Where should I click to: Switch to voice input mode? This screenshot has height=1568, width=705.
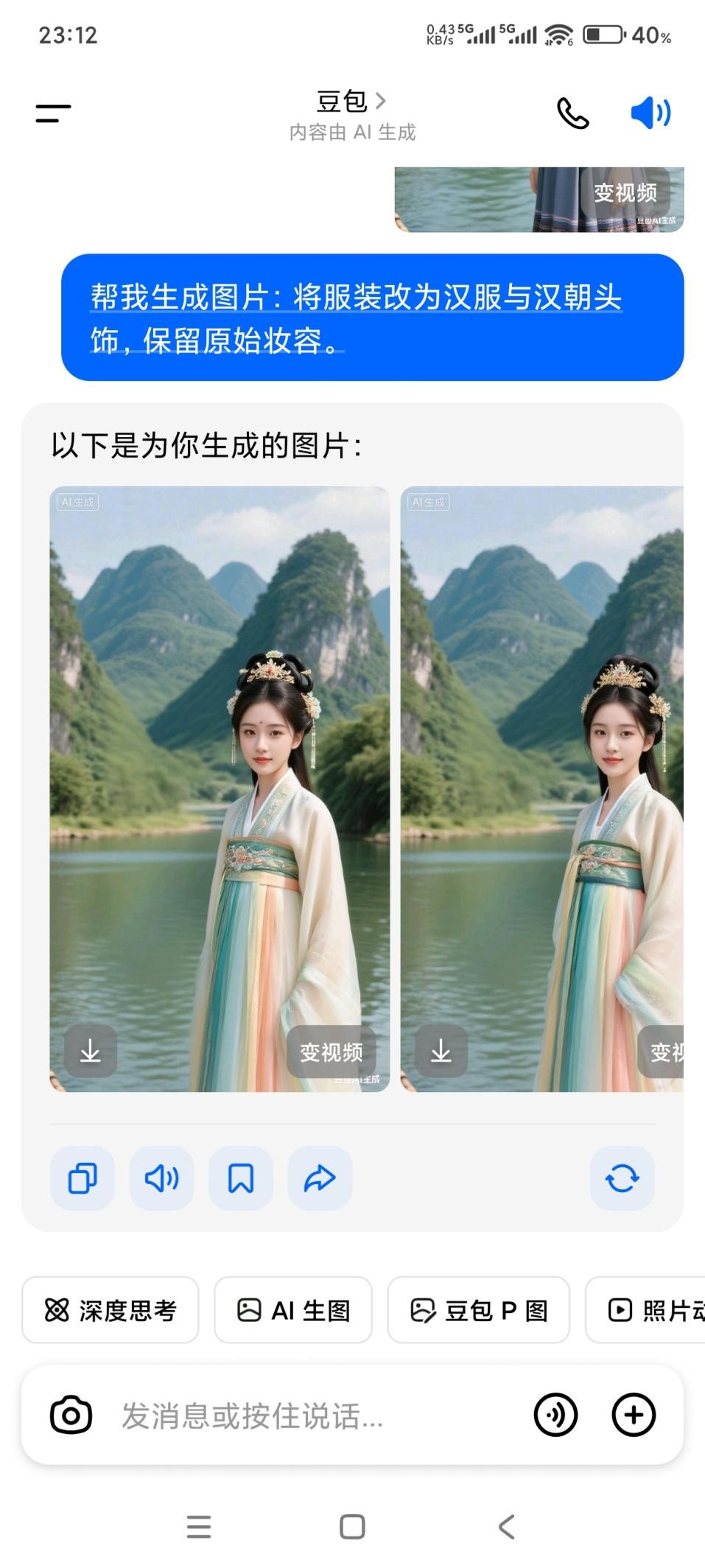coord(555,1415)
